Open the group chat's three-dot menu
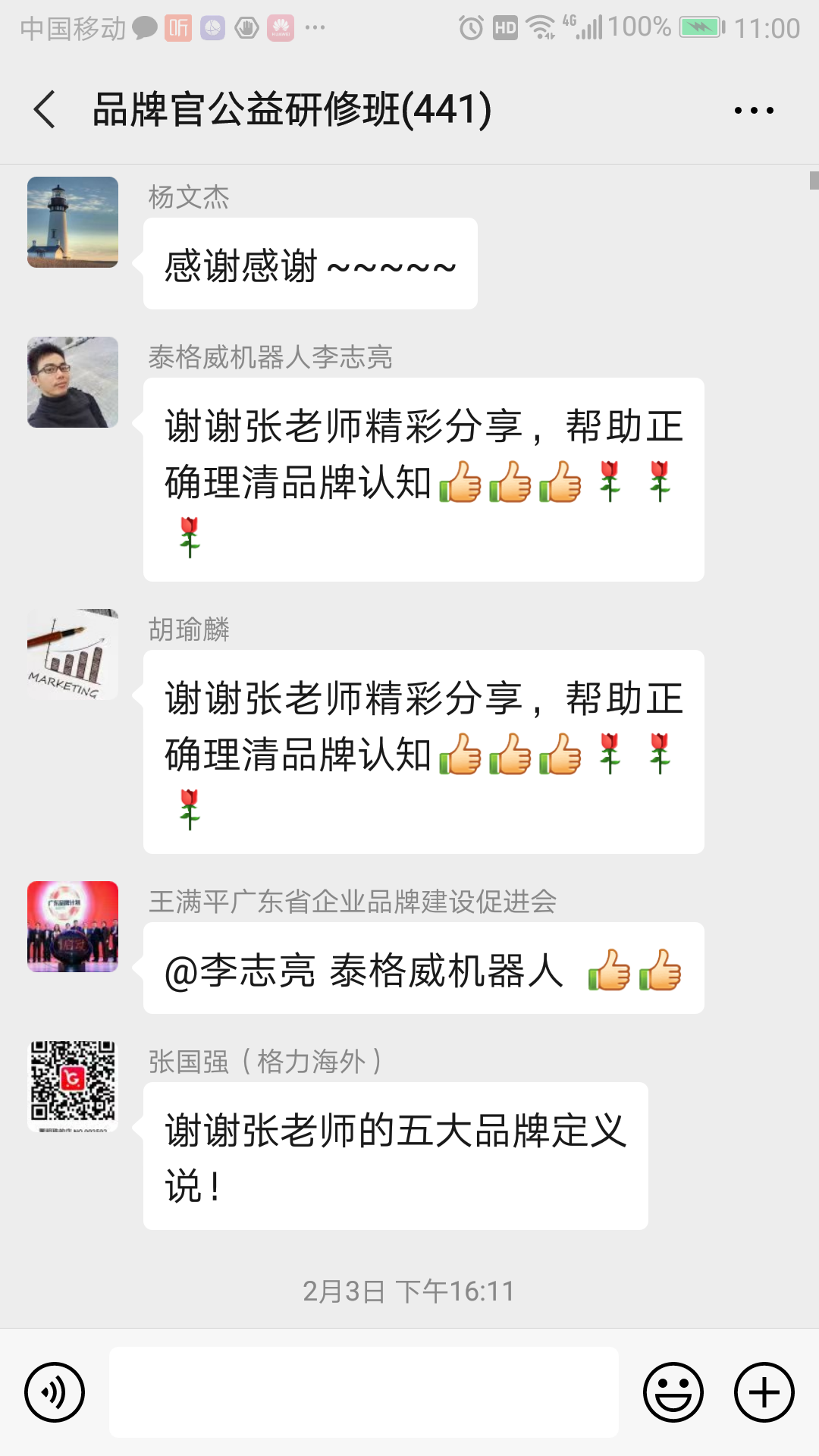819x1456 pixels. point(754,111)
